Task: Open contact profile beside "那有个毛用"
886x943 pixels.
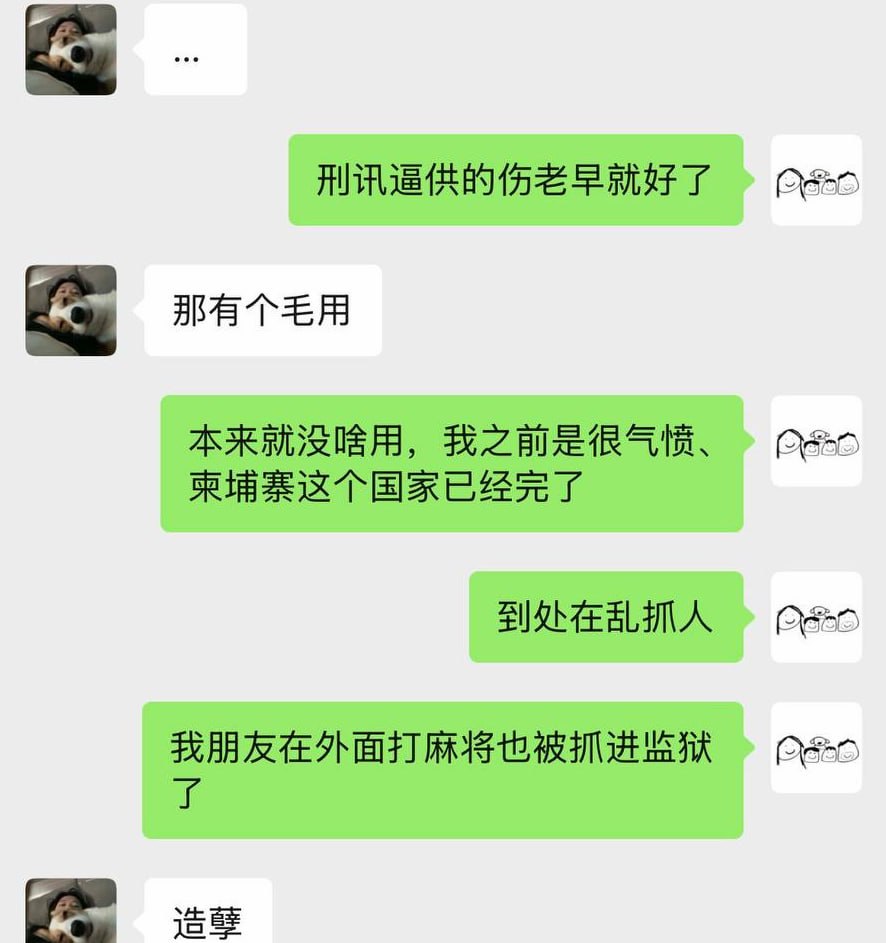Action: [70, 310]
